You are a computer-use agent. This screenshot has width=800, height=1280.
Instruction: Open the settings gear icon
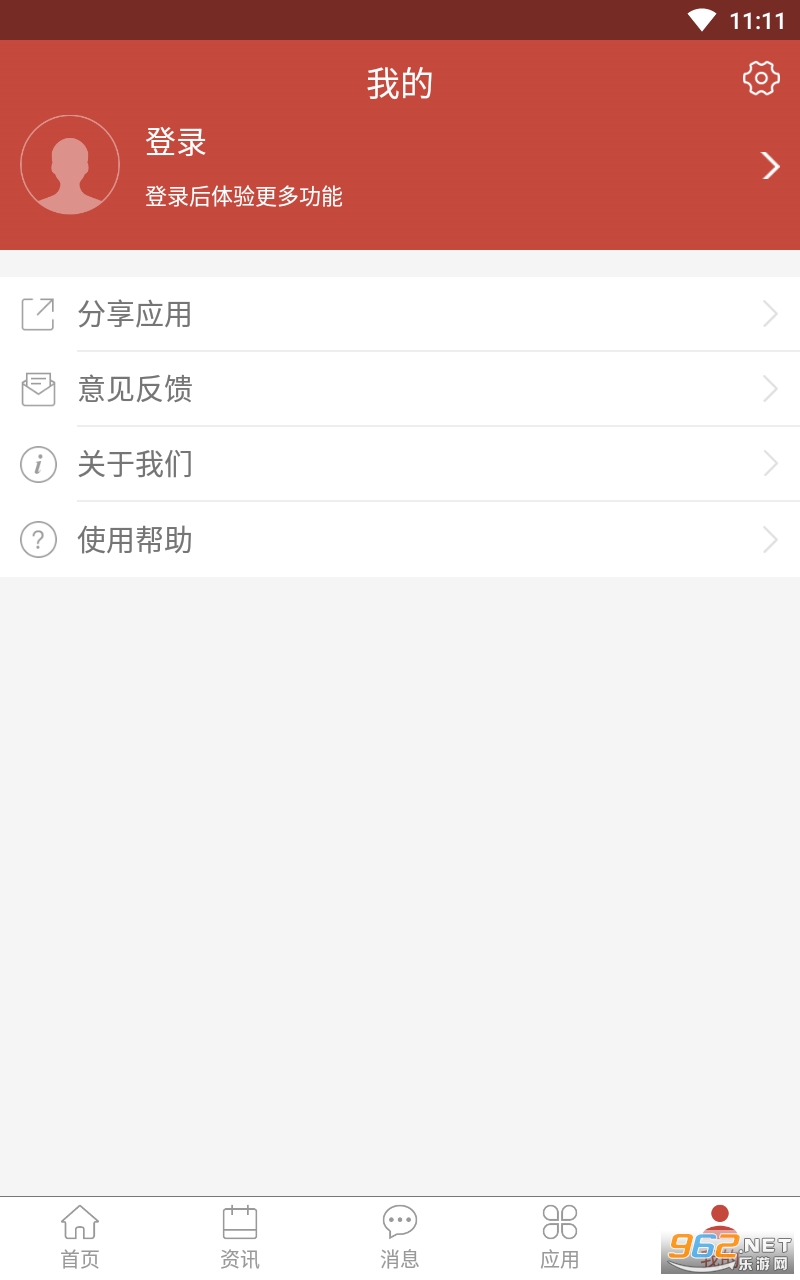pos(761,78)
